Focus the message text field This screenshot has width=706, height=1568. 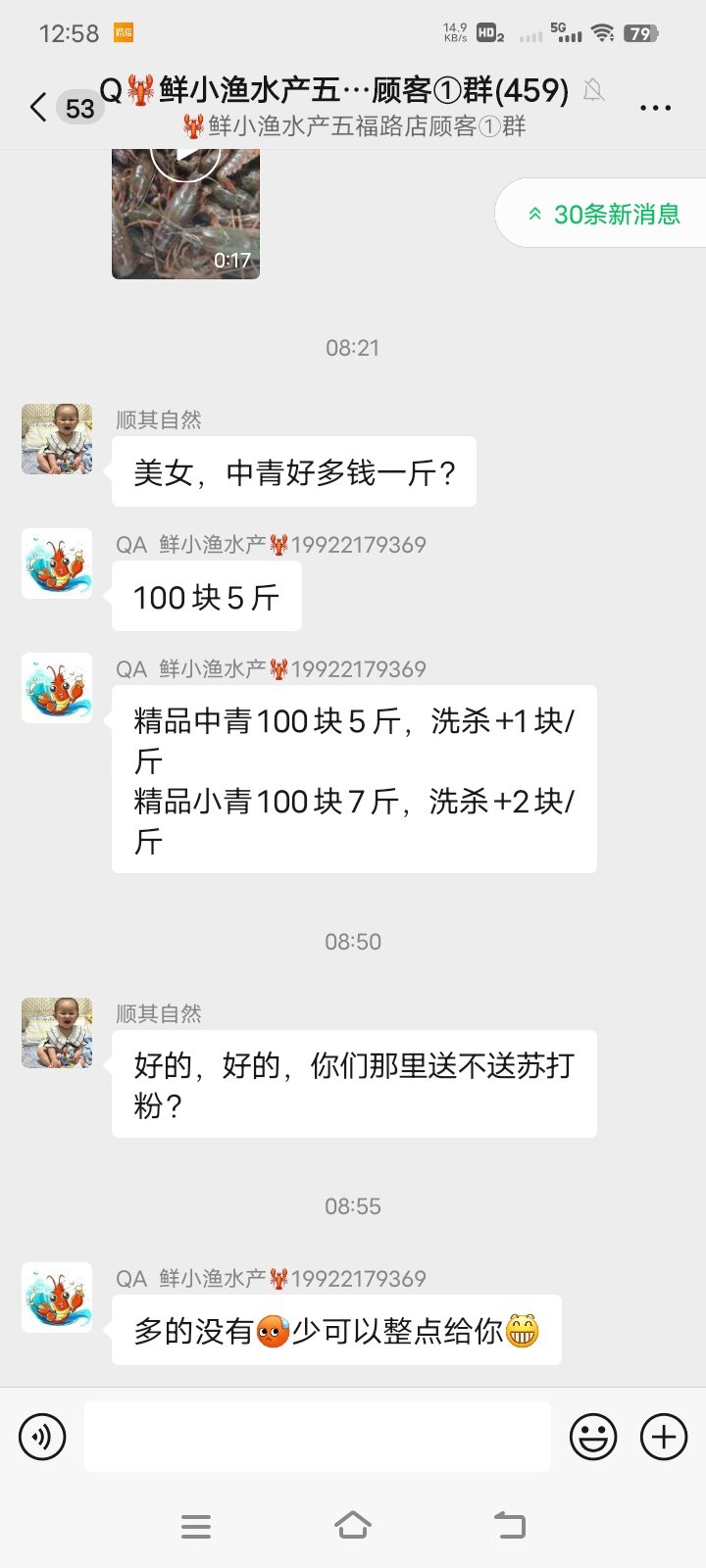coord(317,1437)
